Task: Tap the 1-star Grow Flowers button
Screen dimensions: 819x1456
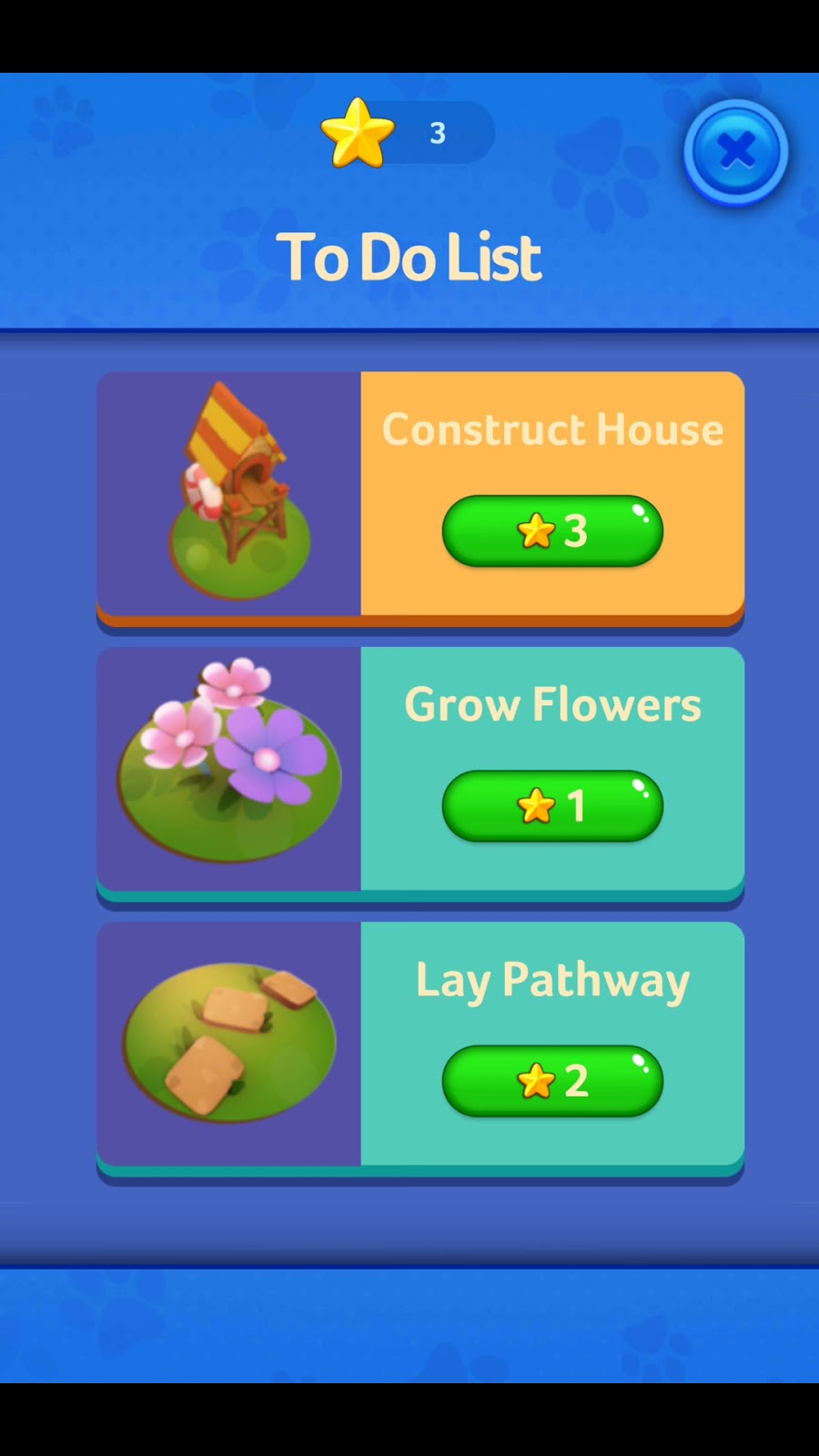Action: tap(552, 805)
